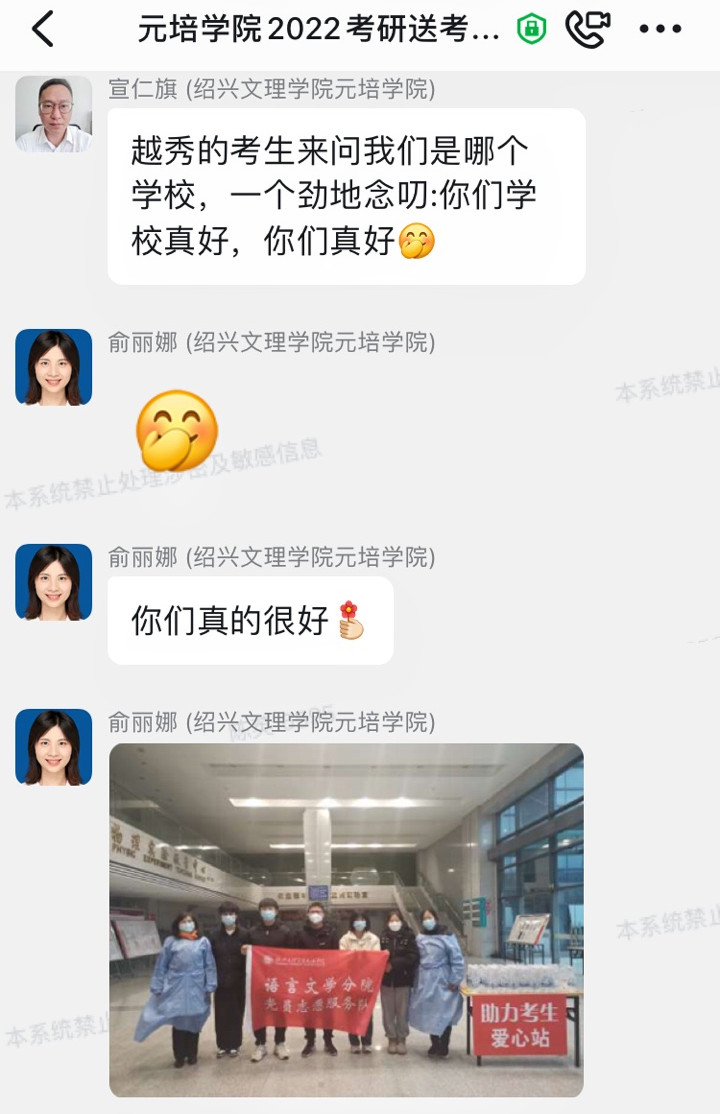Open 宣仁旗's profile avatar

[54, 115]
